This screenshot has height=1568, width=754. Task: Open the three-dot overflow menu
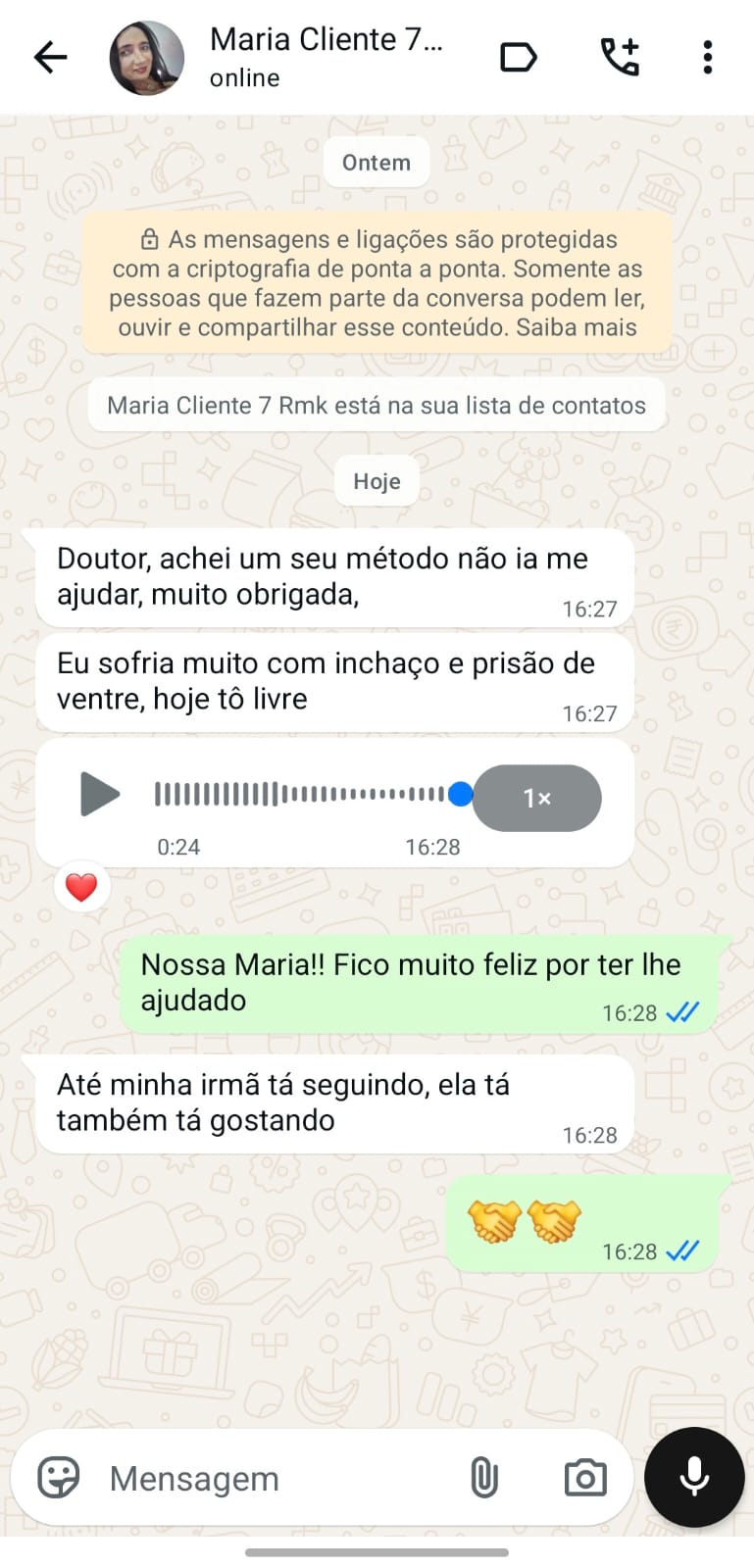pyautogui.click(x=707, y=58)
